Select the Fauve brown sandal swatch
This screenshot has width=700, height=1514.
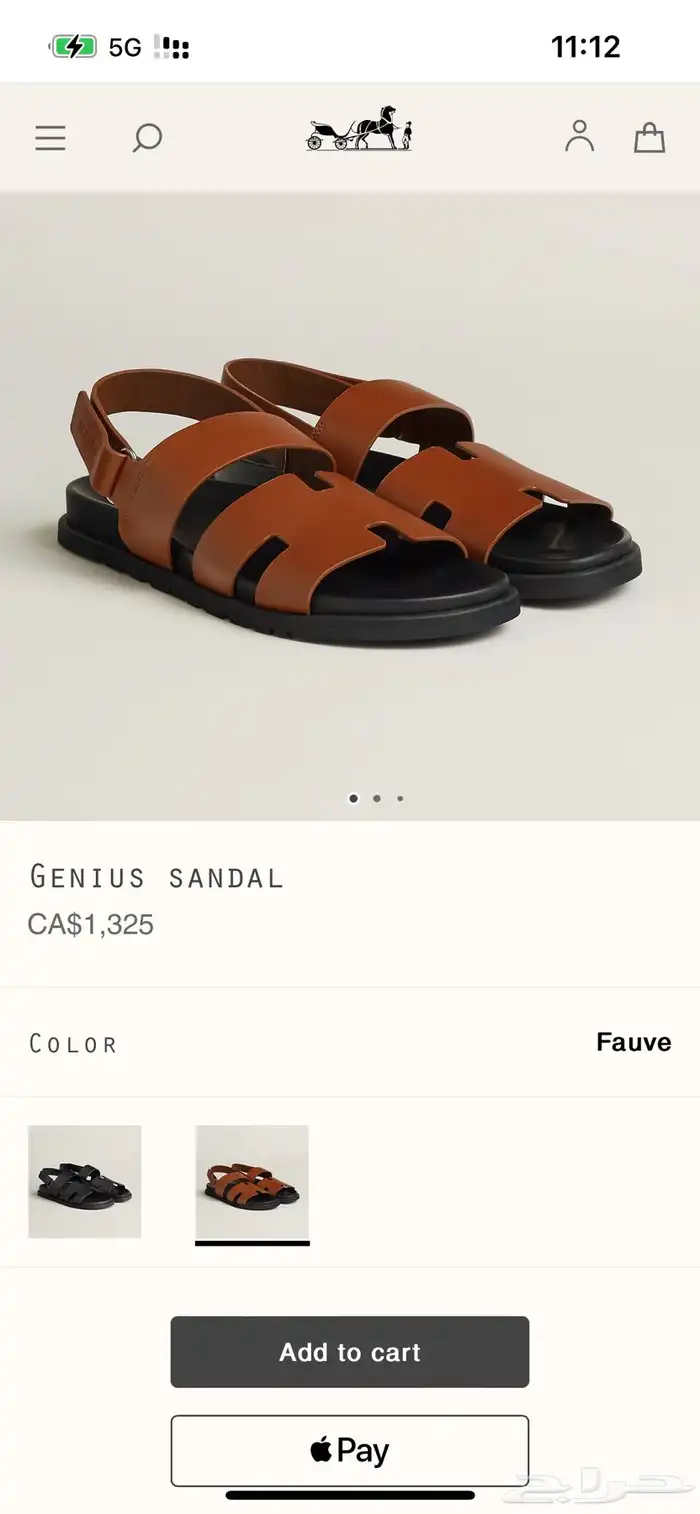[x=252, y=1181]
